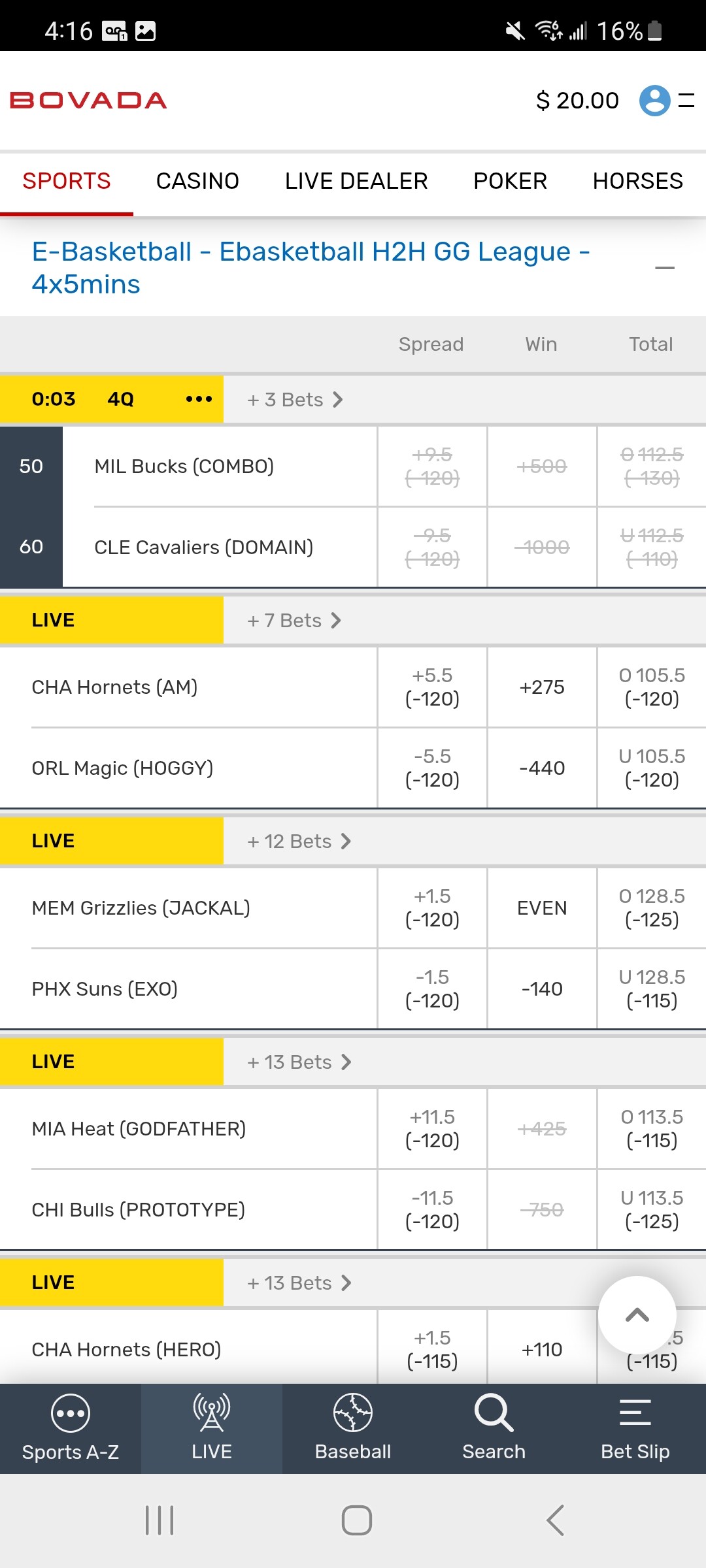Select CHI Bulls (PROTOTYPE) -11.5 spread
This screenshot has width=706, height=1568.
pyautogui.click(x=432, y=1209)
